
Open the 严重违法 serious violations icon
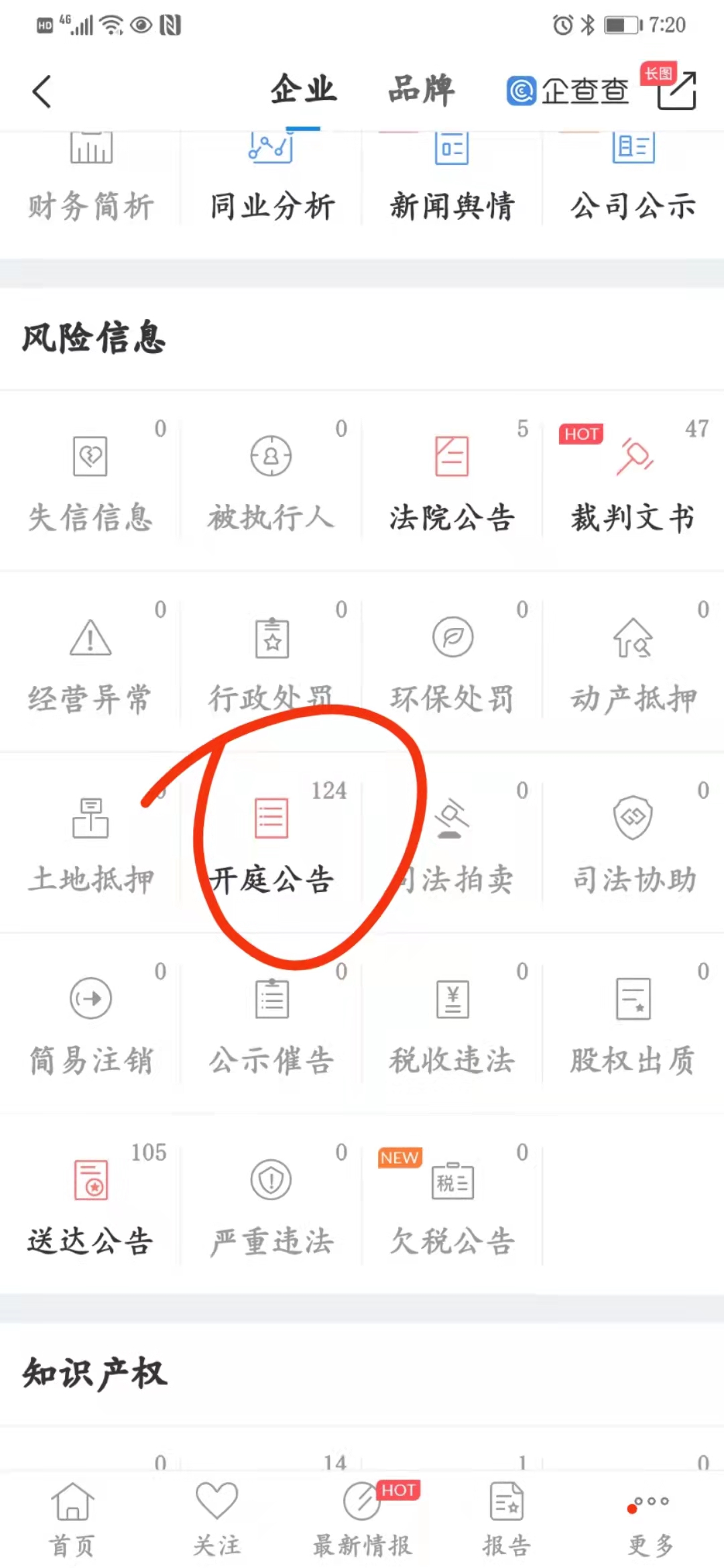pos(271,1203)
